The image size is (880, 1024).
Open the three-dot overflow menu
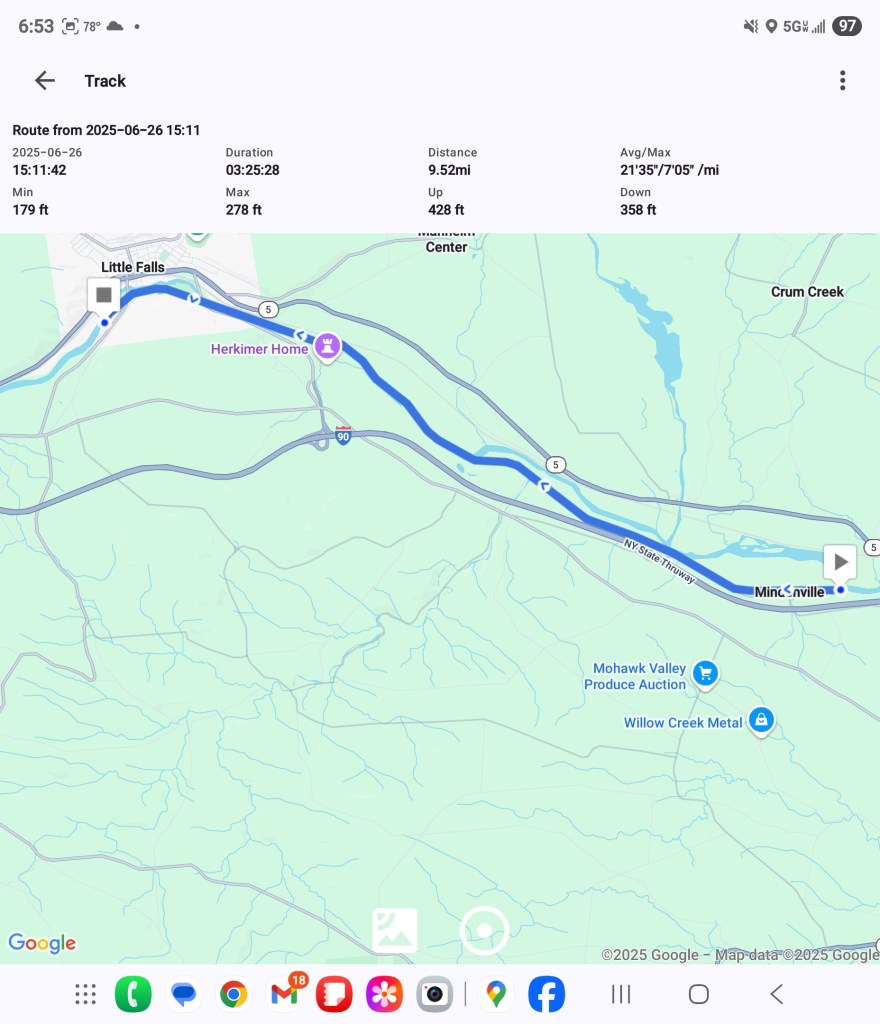pyautogui.click(x=842, y=81)
